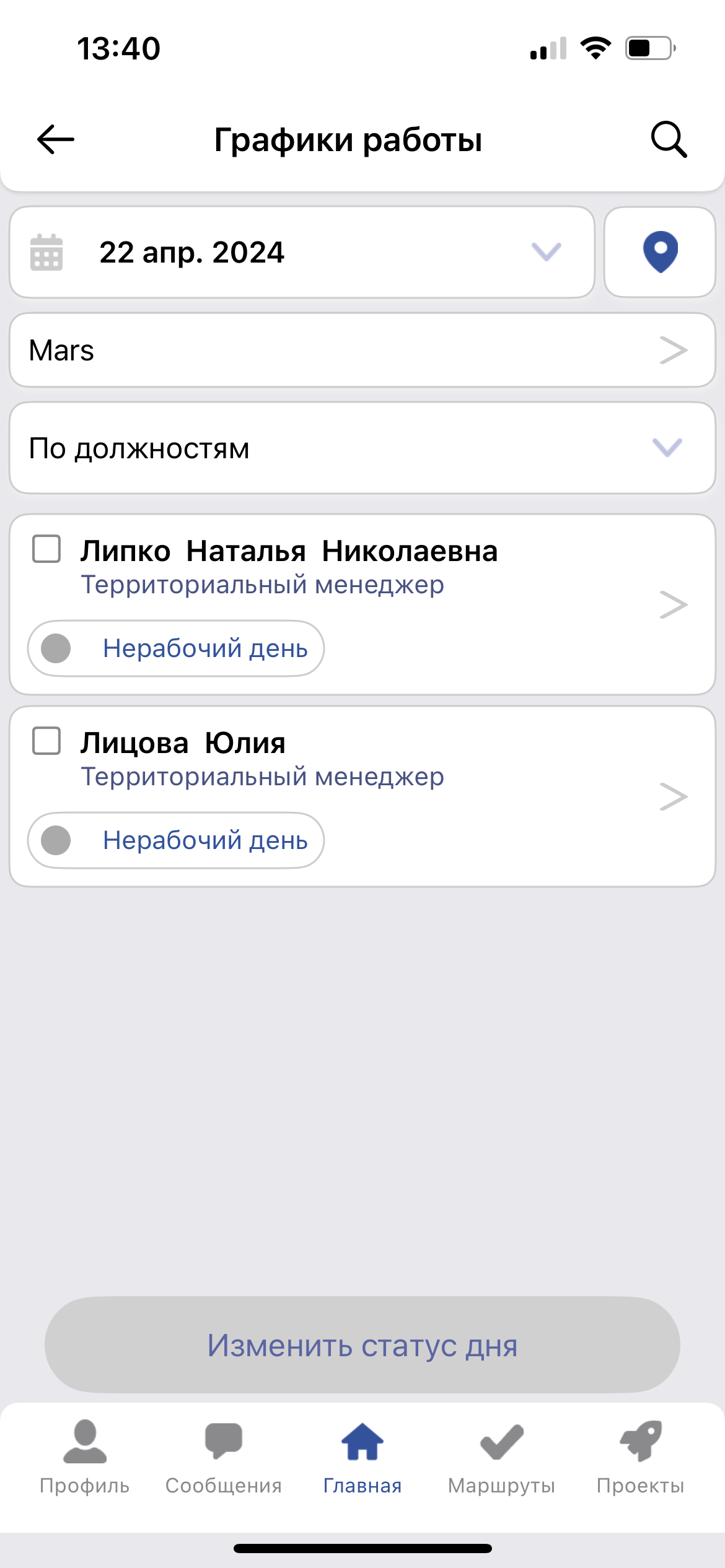Viewport: 725px width, 1568px height.
Task: Select the checkbox for Лицова Юлия
Action: 46,741
